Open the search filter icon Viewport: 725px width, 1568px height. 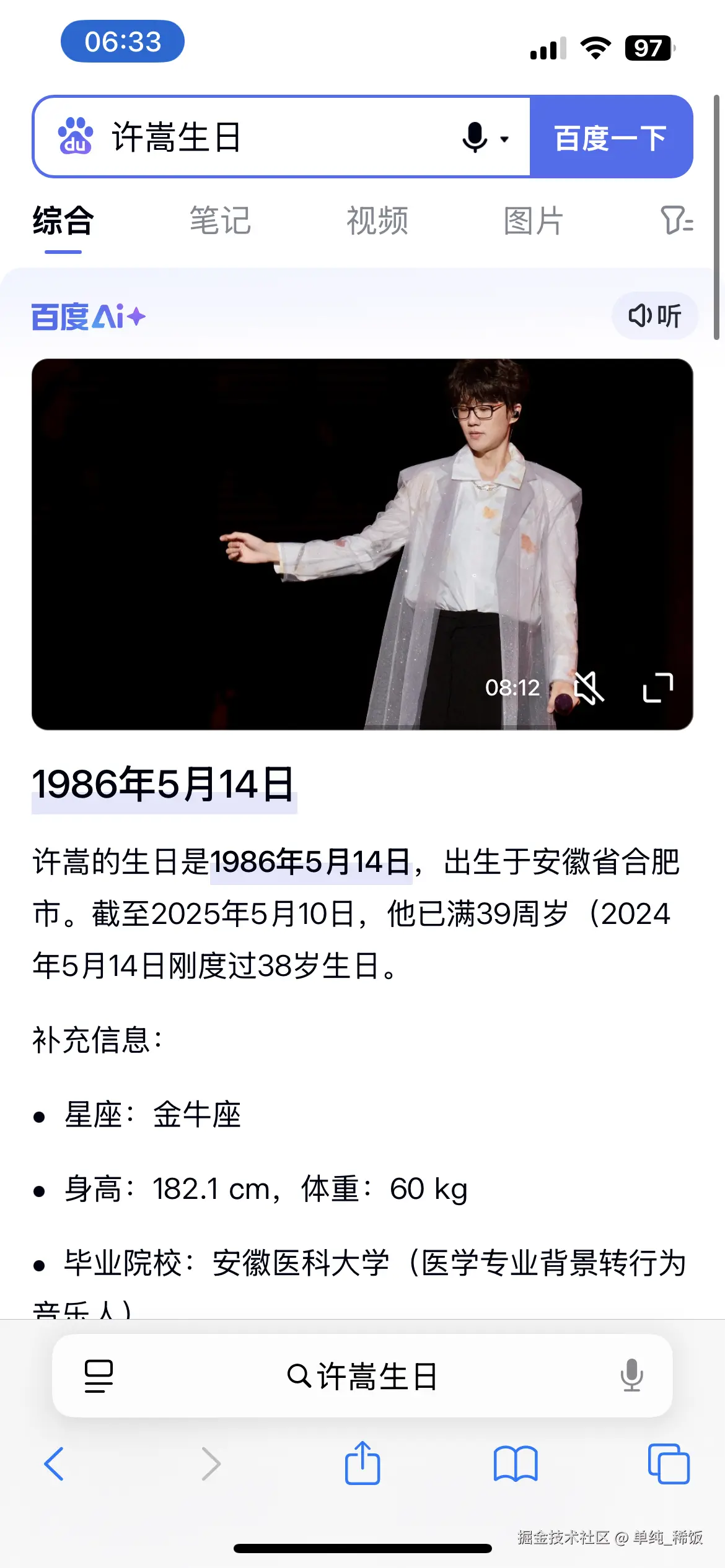click(677, 220)
